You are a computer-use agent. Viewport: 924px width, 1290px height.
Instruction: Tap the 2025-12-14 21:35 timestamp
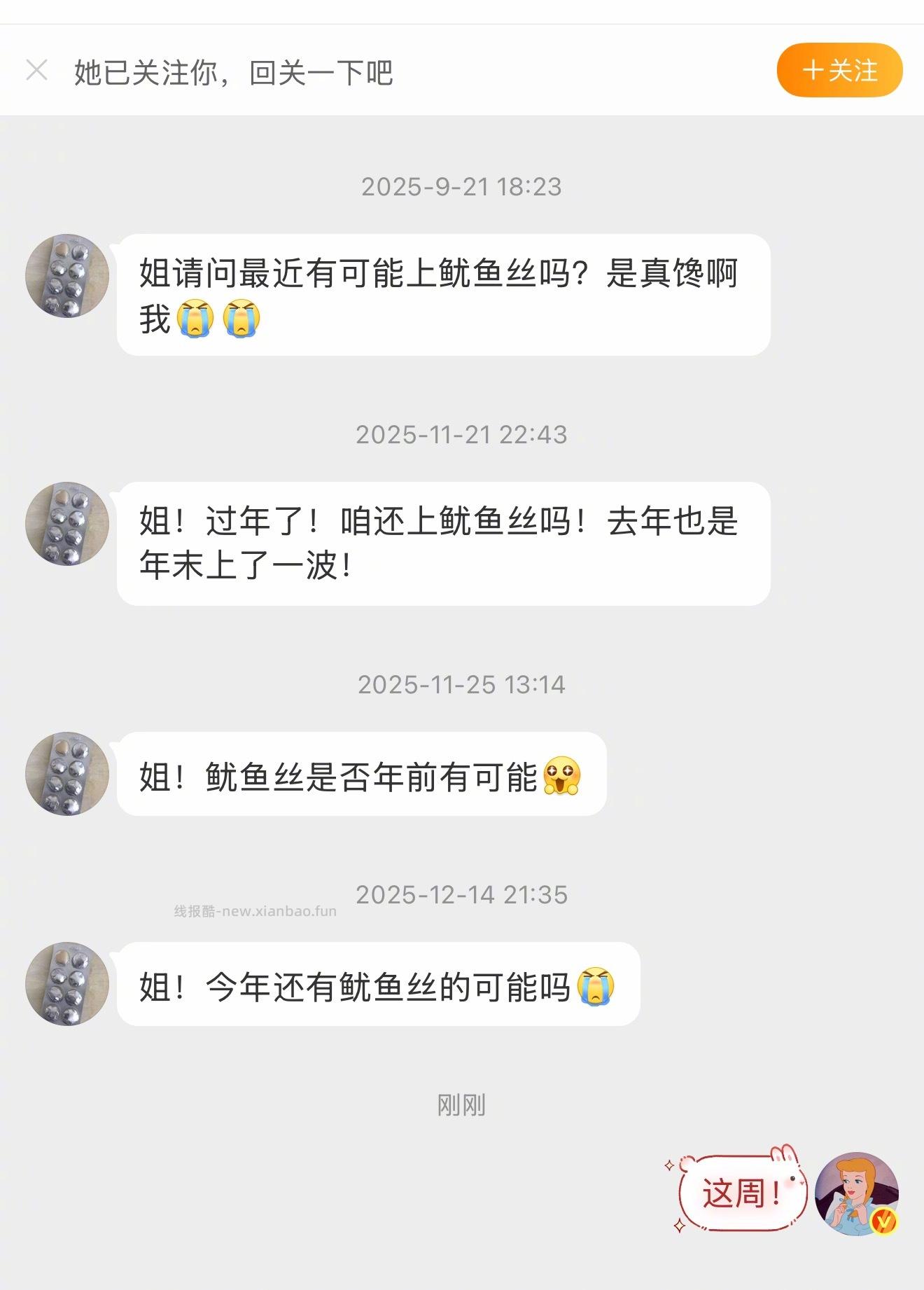(463, 894)
